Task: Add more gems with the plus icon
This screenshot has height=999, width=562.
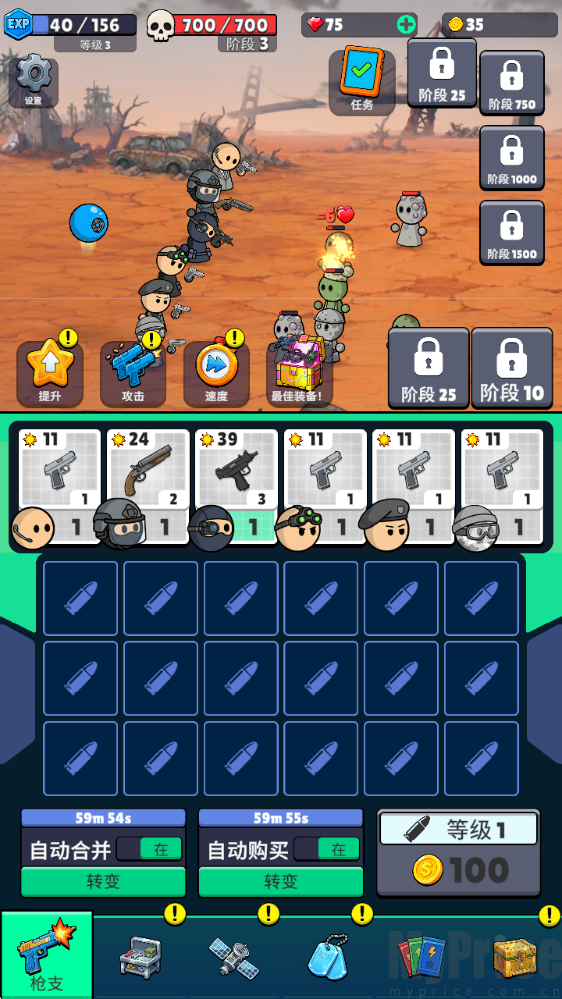Action: (405, 25)
